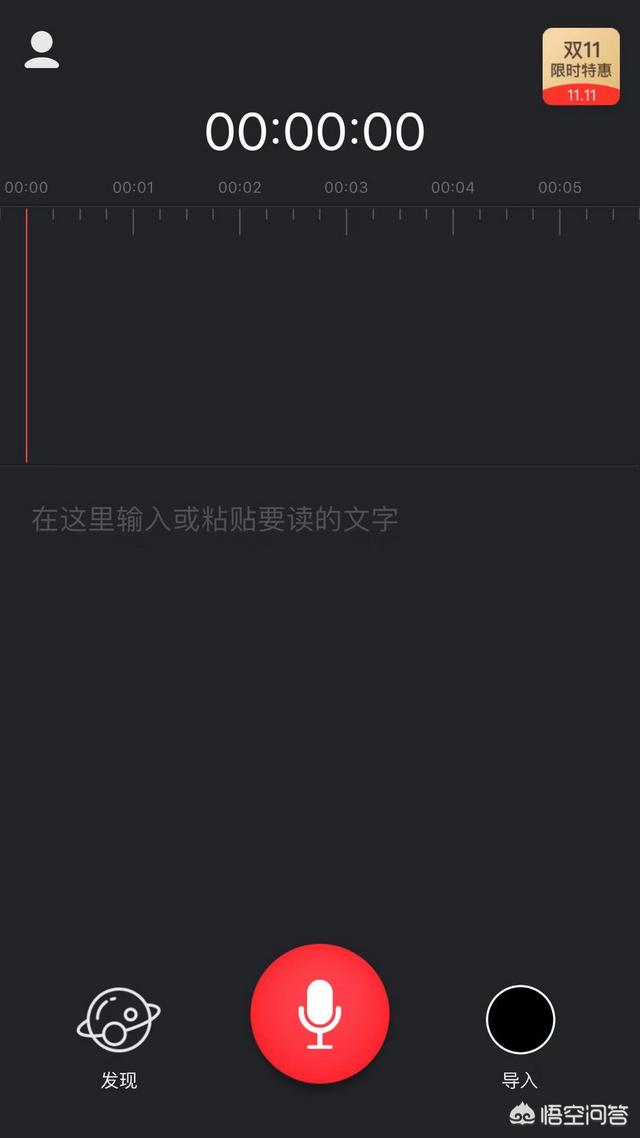Open the 双11 限时特惠 promotion banner
The image size is (640, 1138).
point(581,66)
